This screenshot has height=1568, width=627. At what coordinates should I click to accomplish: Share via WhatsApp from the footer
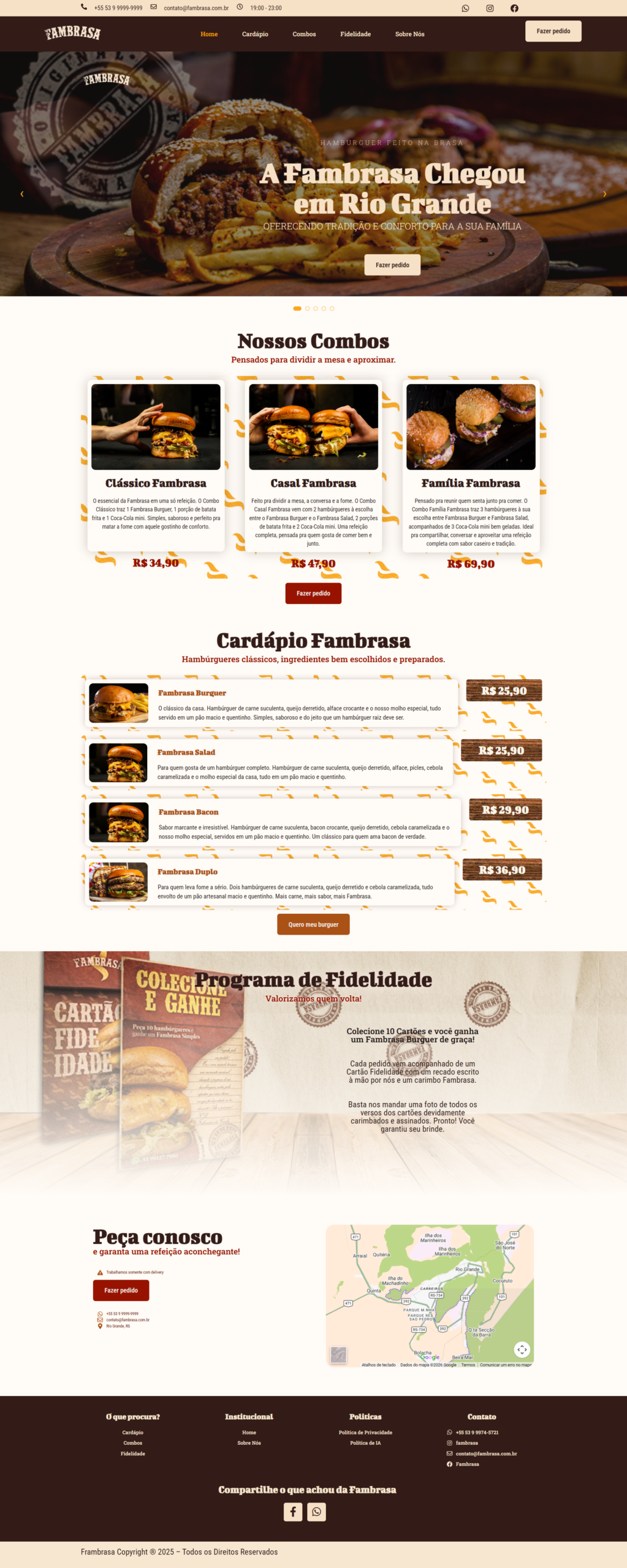316,1512
